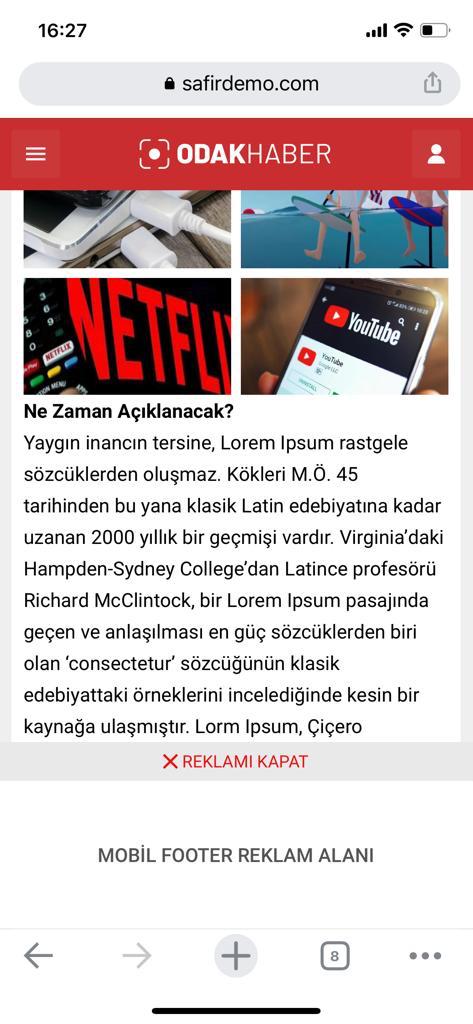Tap the Mobil Footer Reklam Alanı banner
The height and width of the screenshot is (1024, 473).
[236, 855]
